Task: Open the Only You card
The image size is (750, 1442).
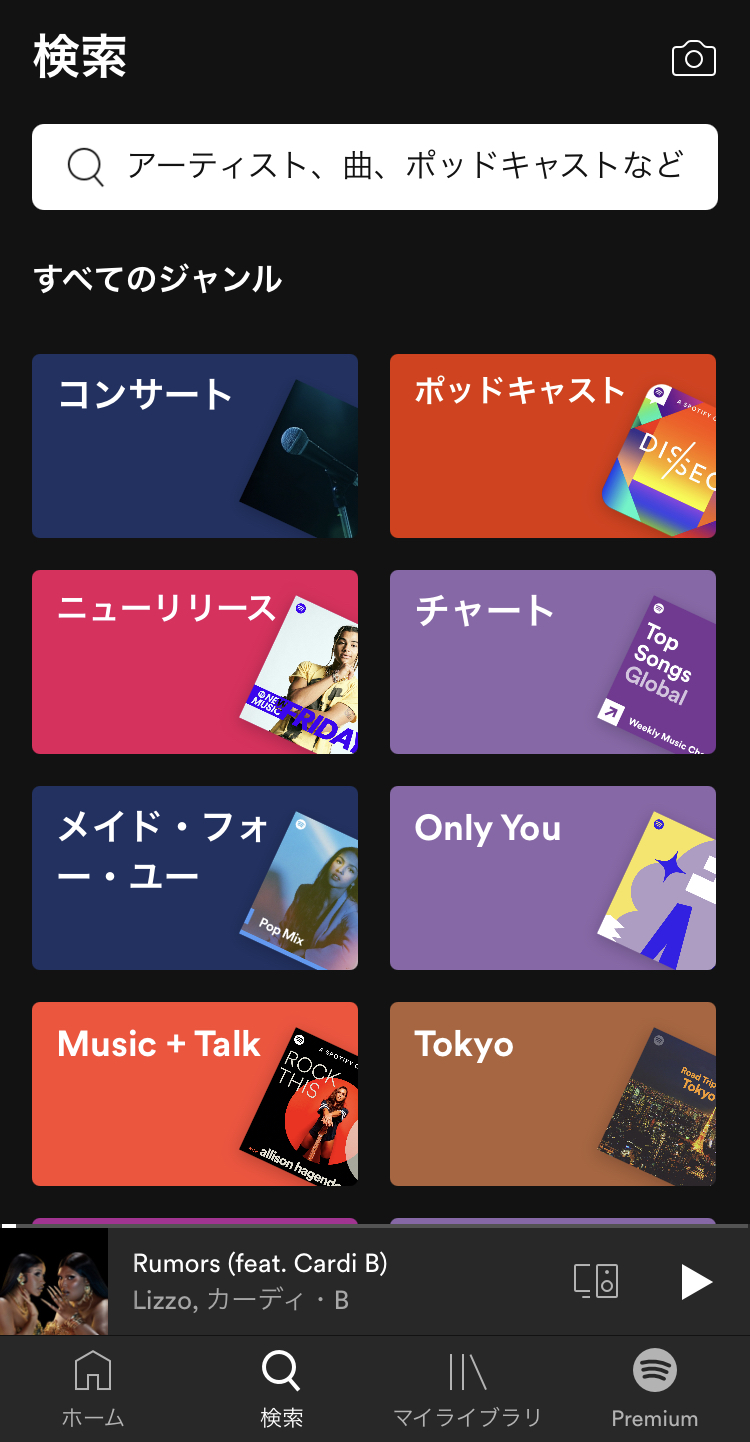Action: 553,878
